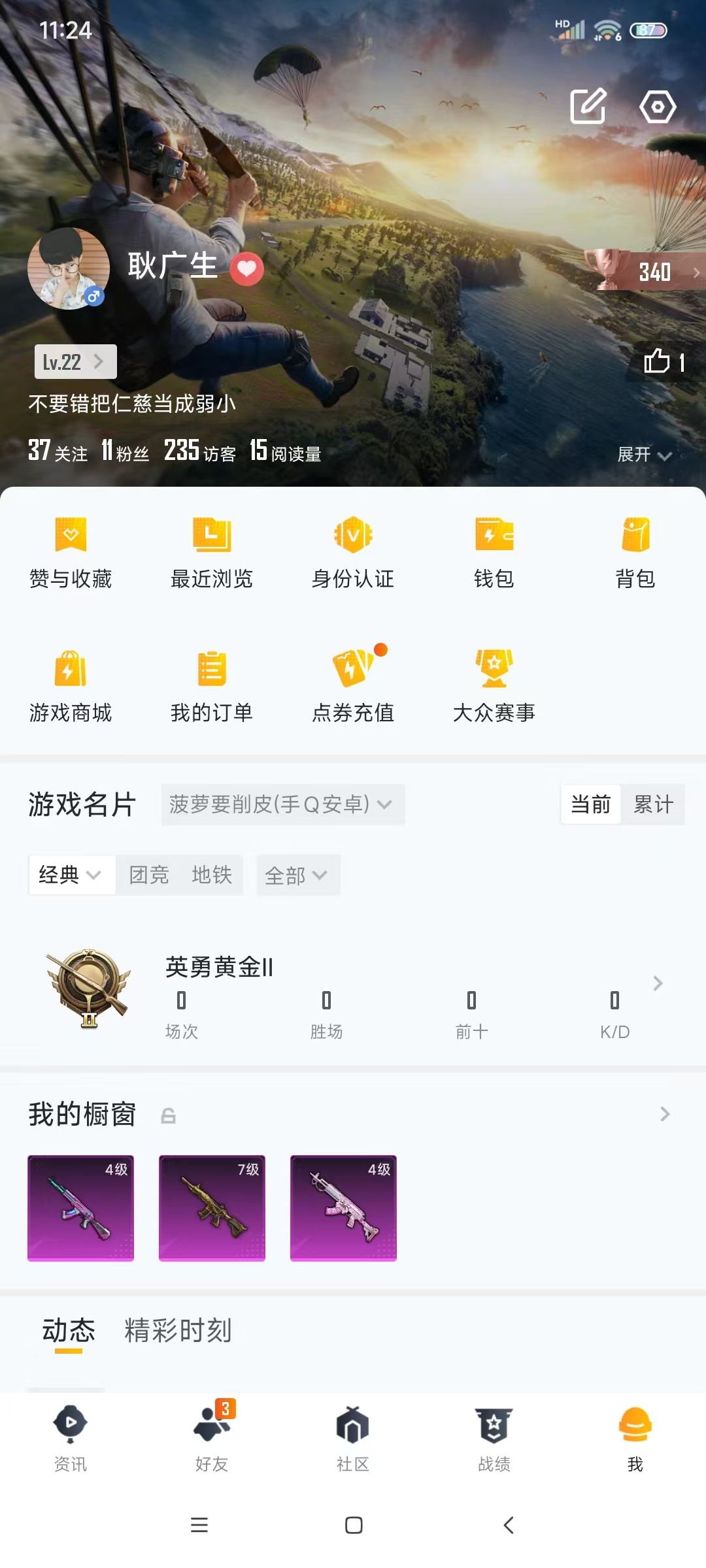
Task: Switch to the 精彩时刻 tab
Action: (x=178, y=1331)
